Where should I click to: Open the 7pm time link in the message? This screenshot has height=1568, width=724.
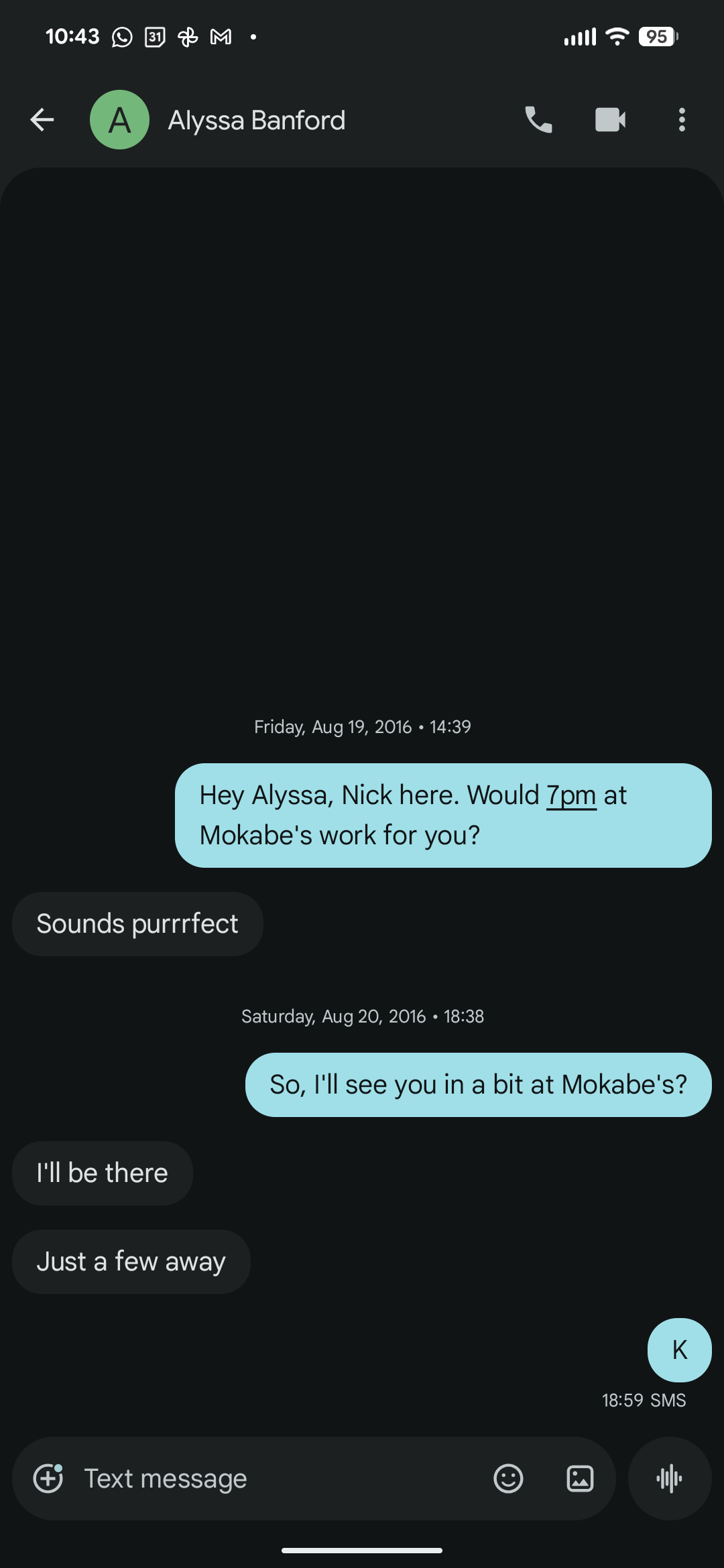tap(570, 795)
